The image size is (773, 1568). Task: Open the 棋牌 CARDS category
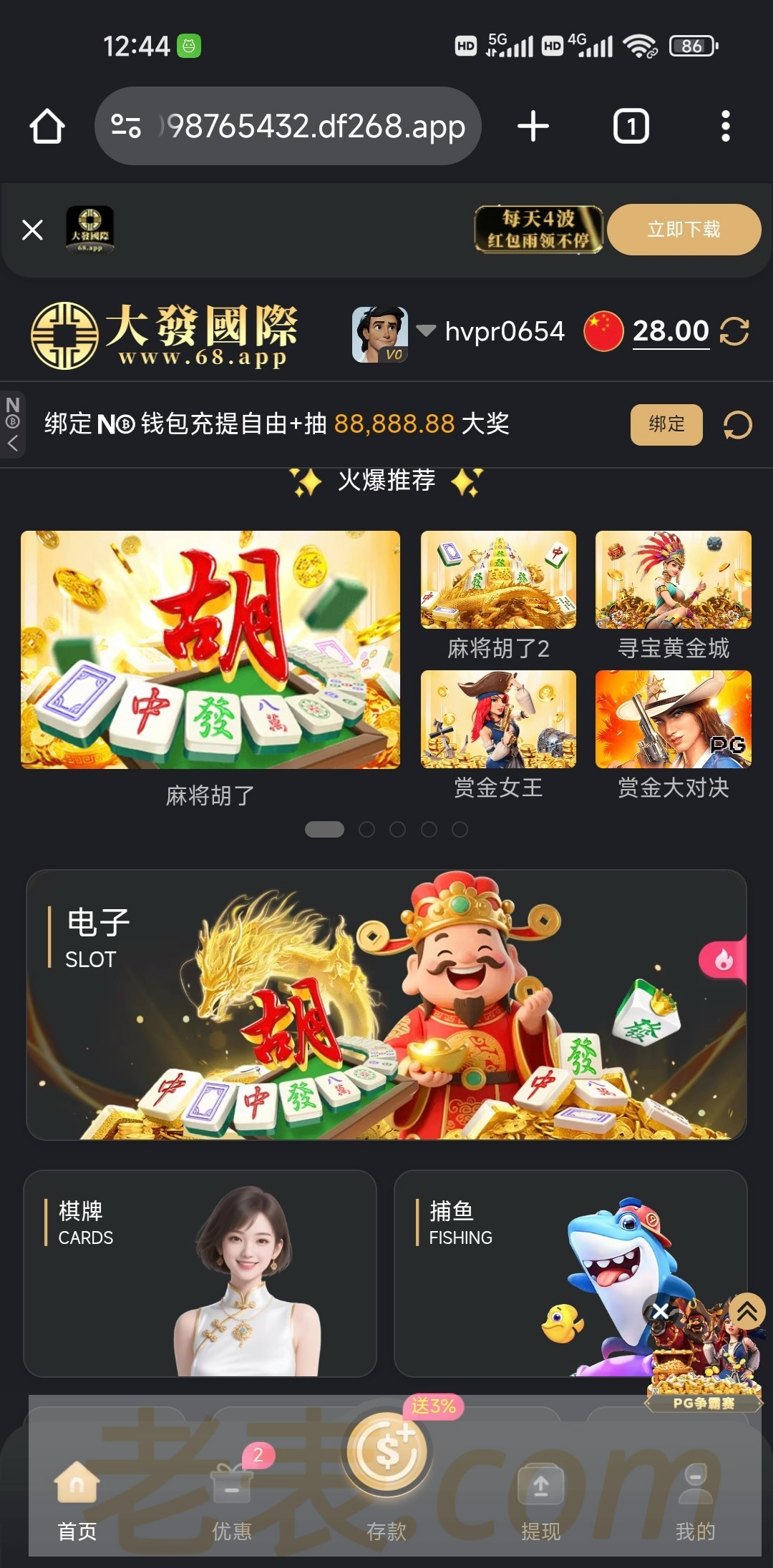click(x=200, y=1273)
